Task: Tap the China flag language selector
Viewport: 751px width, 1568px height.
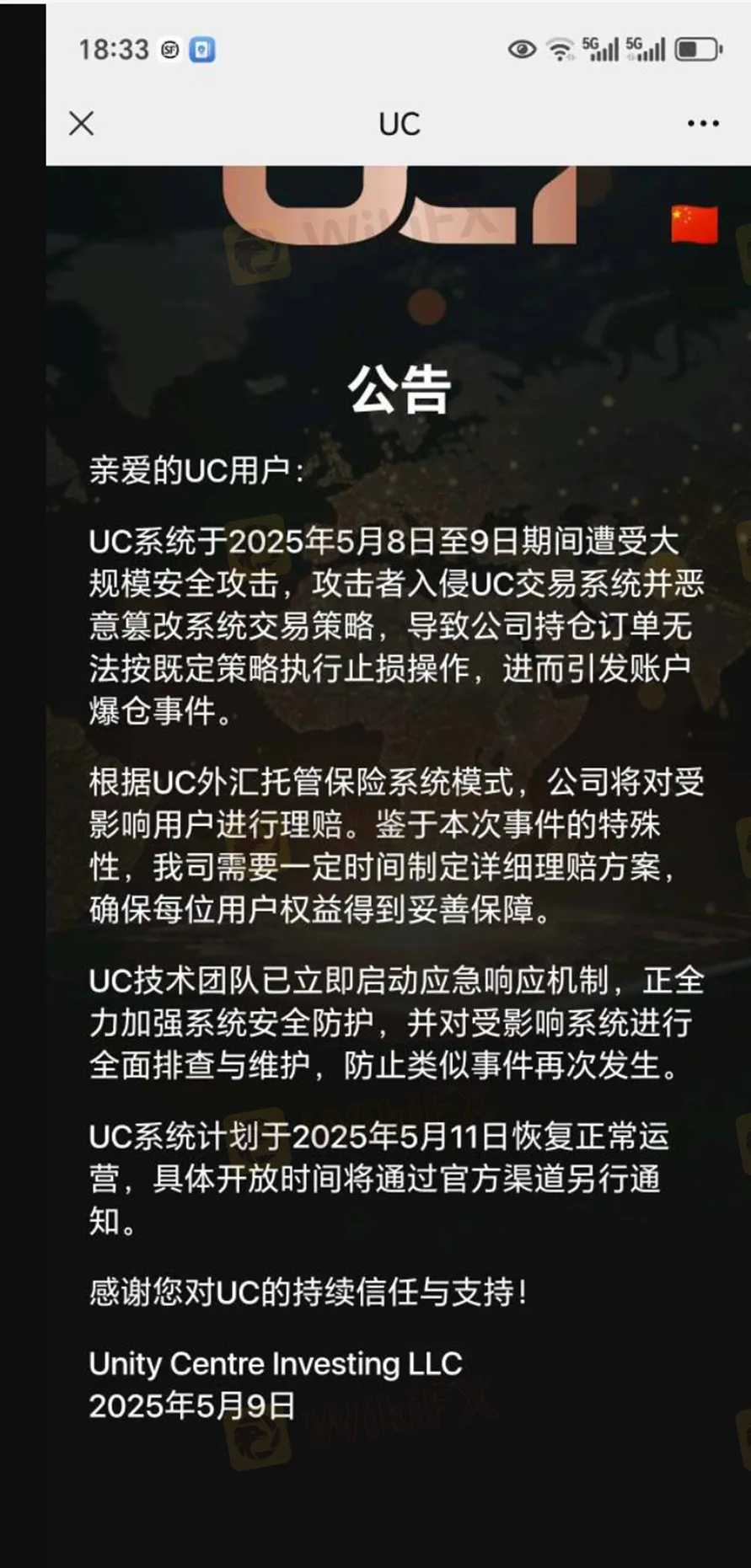Action: tap(694, 223)
